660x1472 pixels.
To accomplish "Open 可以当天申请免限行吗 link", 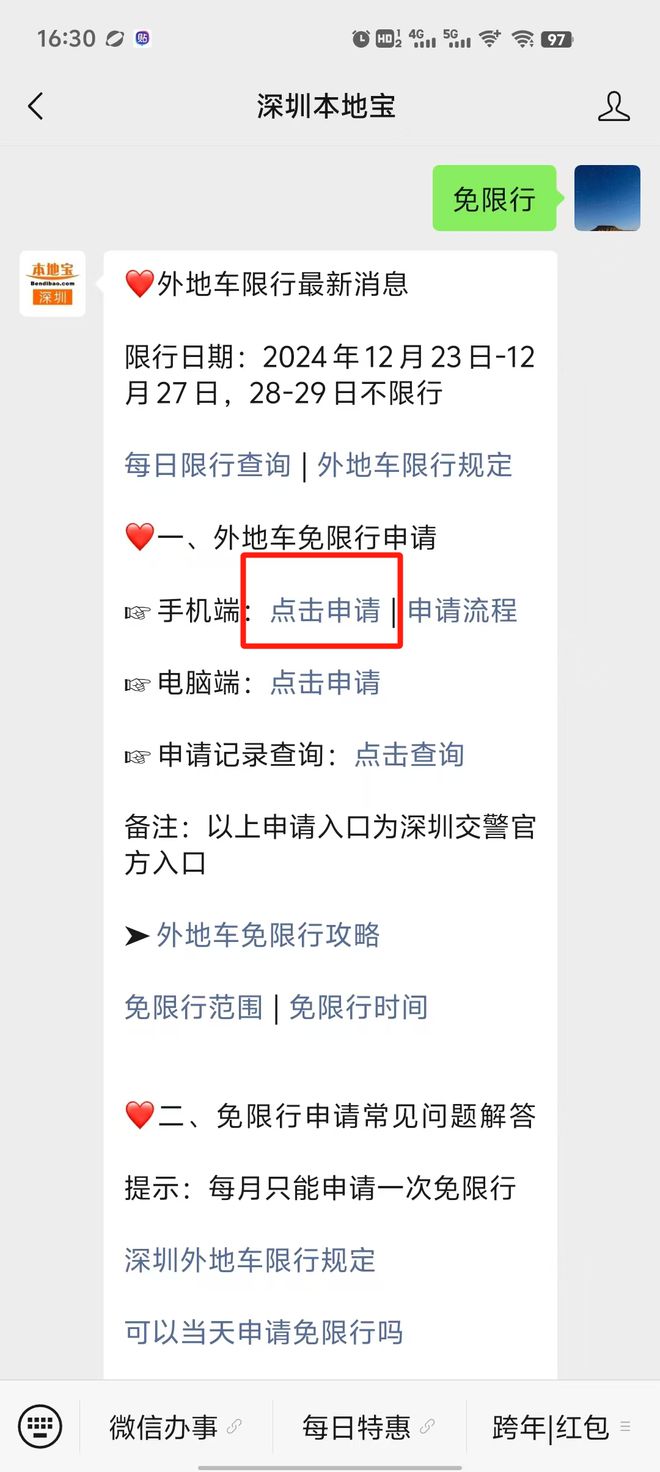I will (264, 1332).
